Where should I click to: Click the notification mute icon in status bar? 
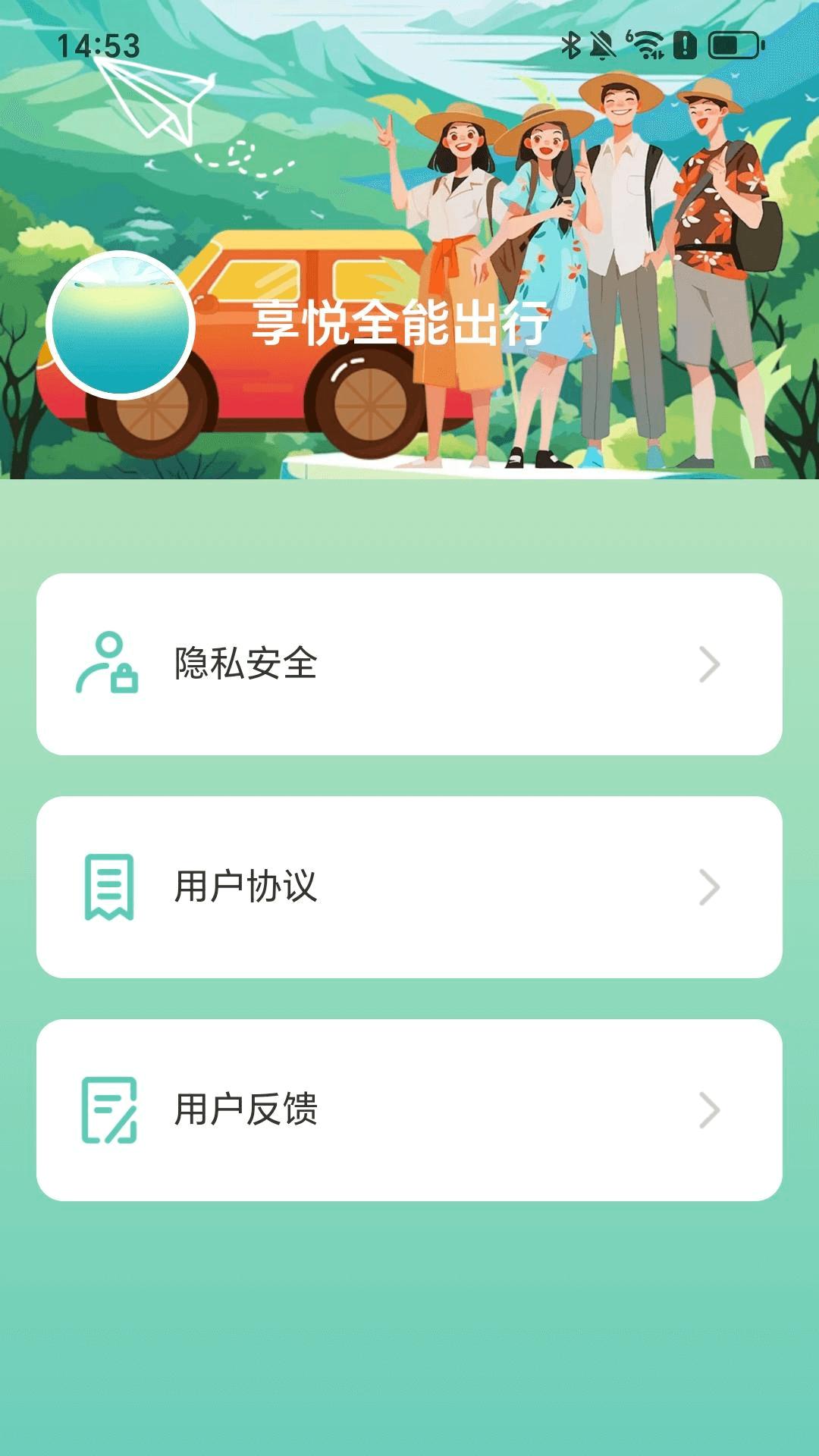tap(601, 47)
